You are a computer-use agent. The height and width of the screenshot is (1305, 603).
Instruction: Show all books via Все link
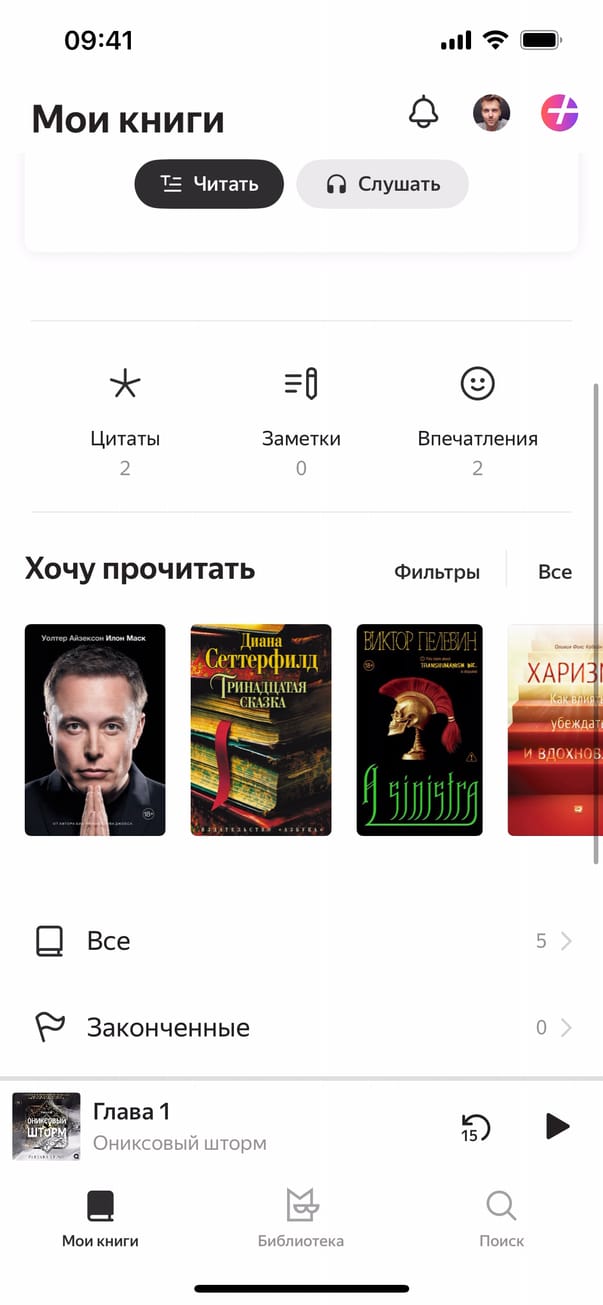(554, 572)
